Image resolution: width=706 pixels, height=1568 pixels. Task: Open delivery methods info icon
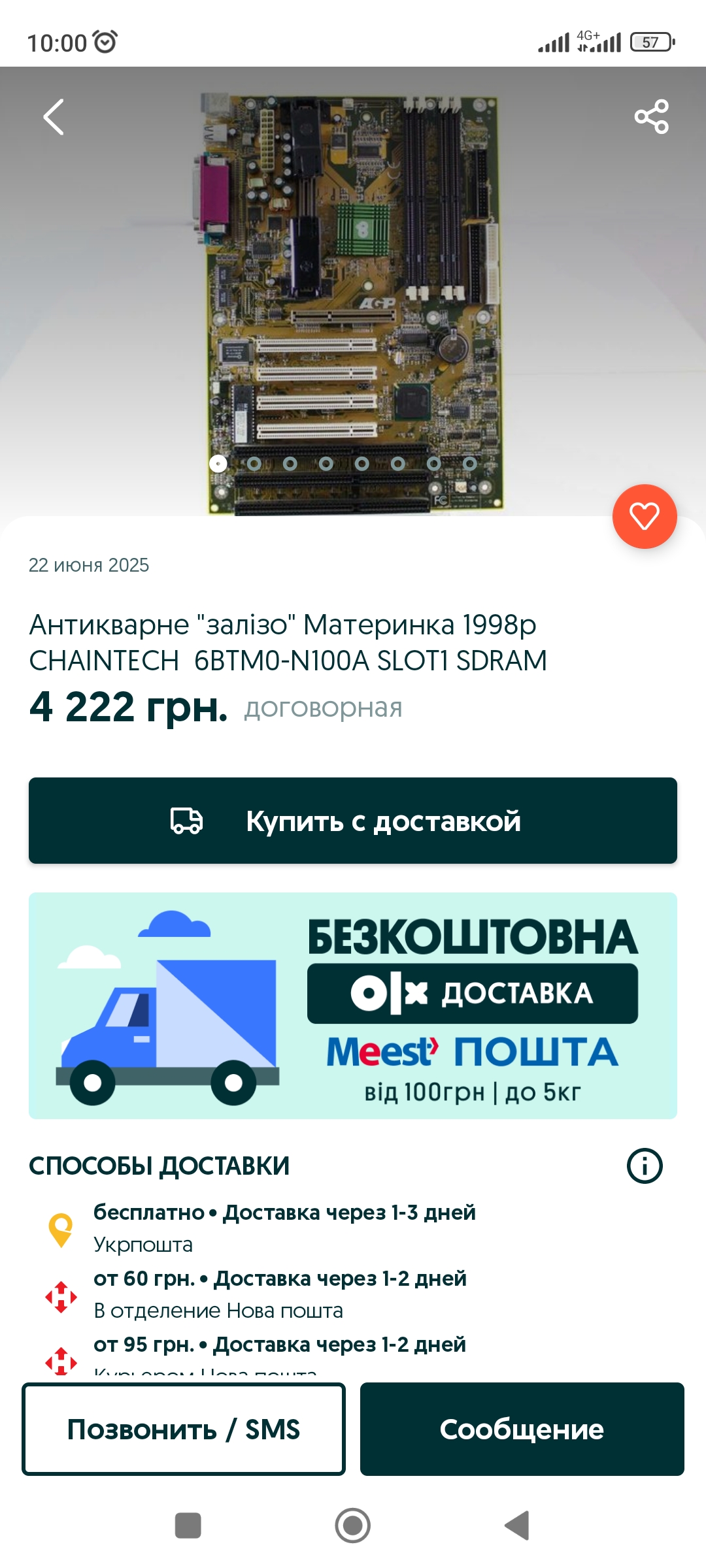click(644, 1166)
